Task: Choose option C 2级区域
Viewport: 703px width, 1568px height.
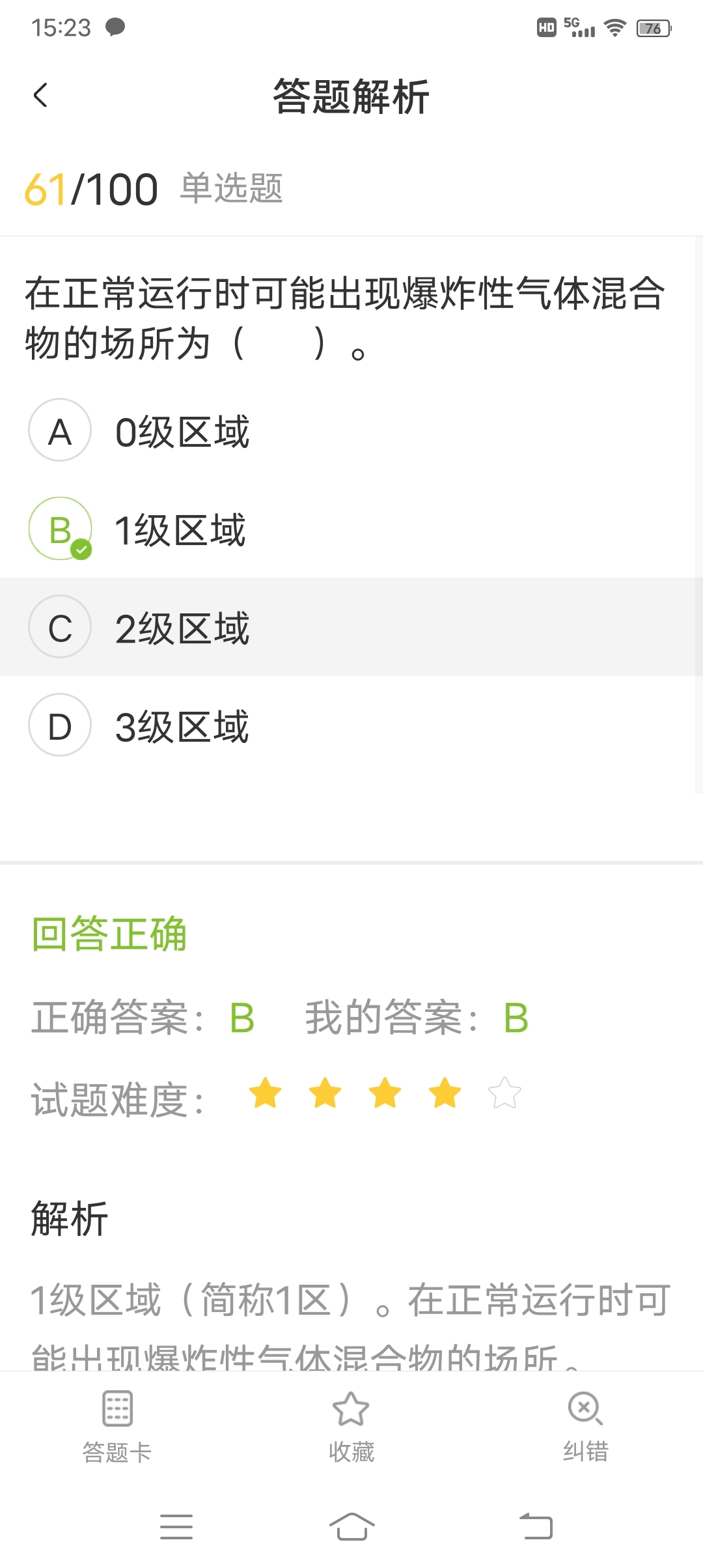Action: tap(351, 626)
